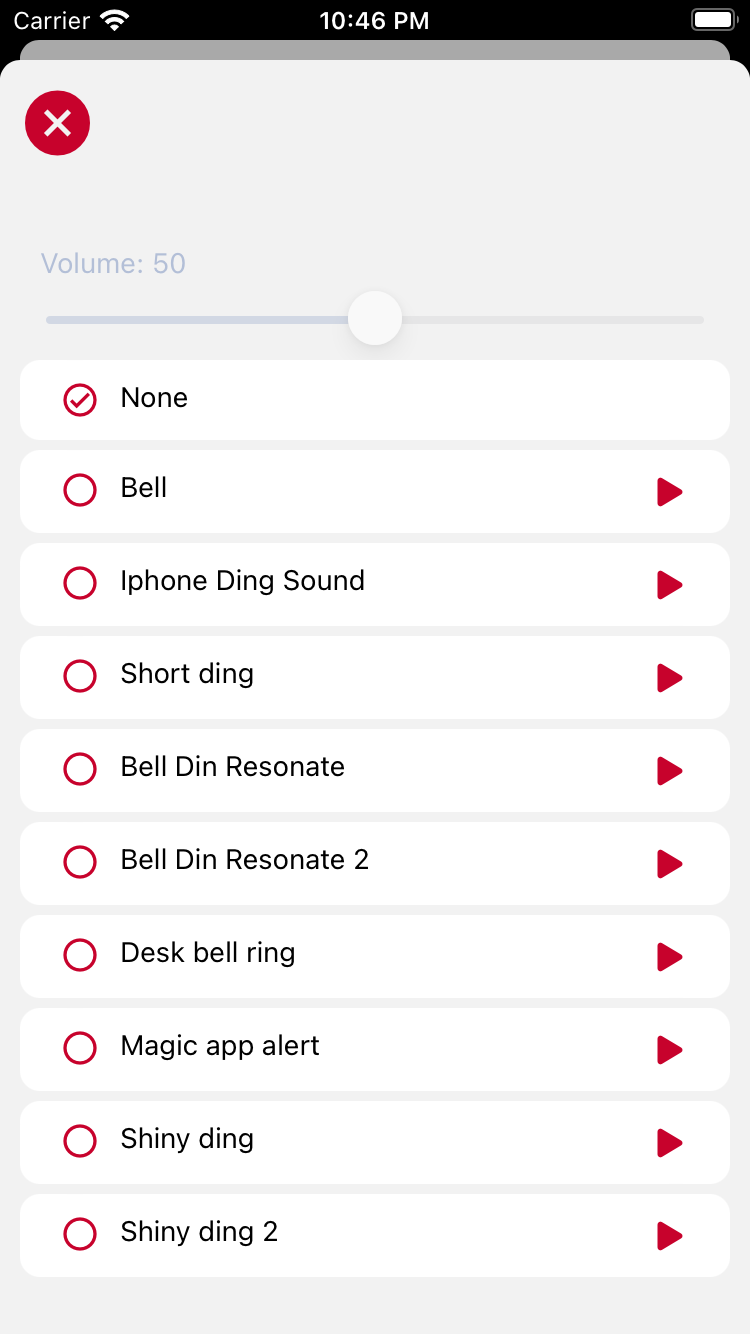Preview the Bell sound
Screen dimensions: 750x1334
669,492
